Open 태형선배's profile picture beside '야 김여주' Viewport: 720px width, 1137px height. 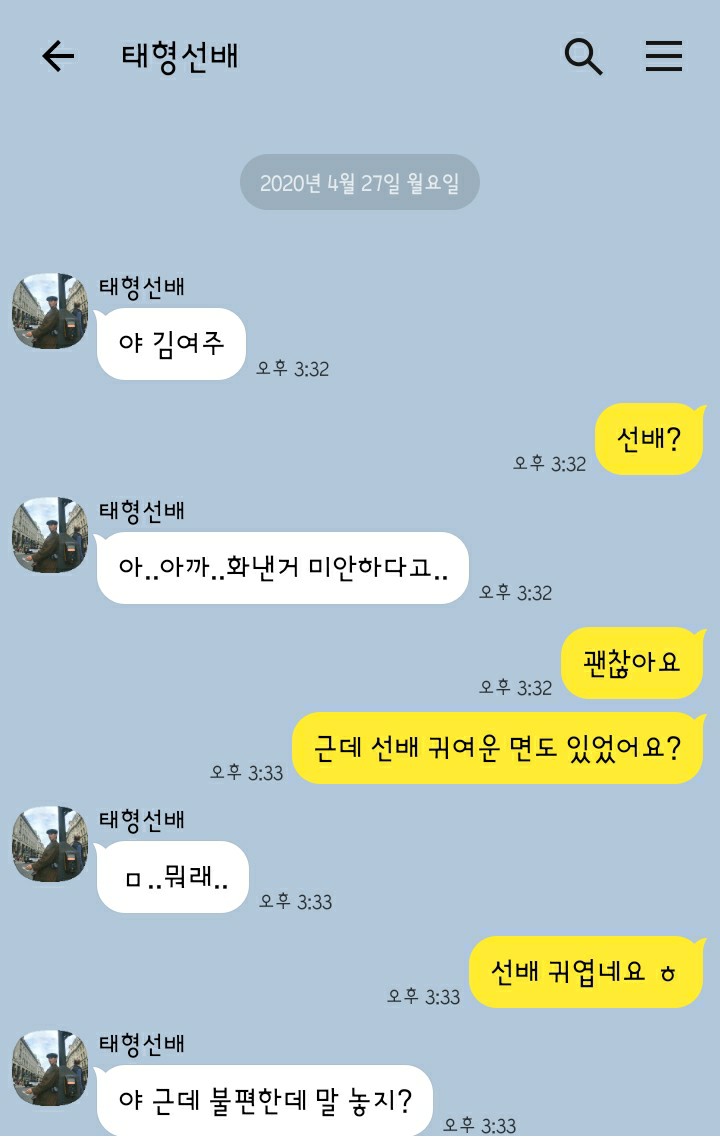coord(50,311)
